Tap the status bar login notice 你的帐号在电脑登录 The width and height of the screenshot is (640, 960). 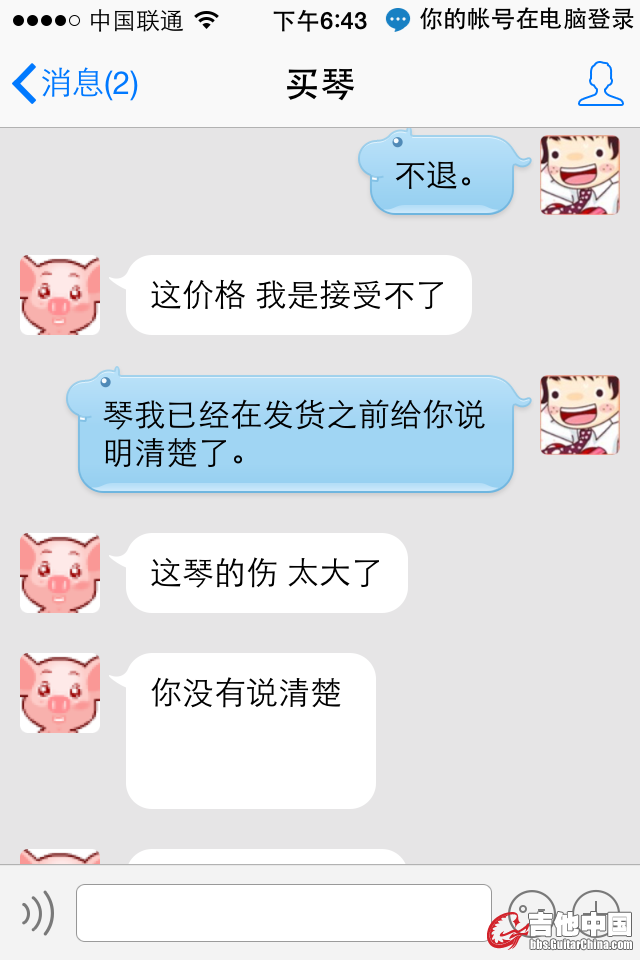pyautogui.click(x=510, y=19)
